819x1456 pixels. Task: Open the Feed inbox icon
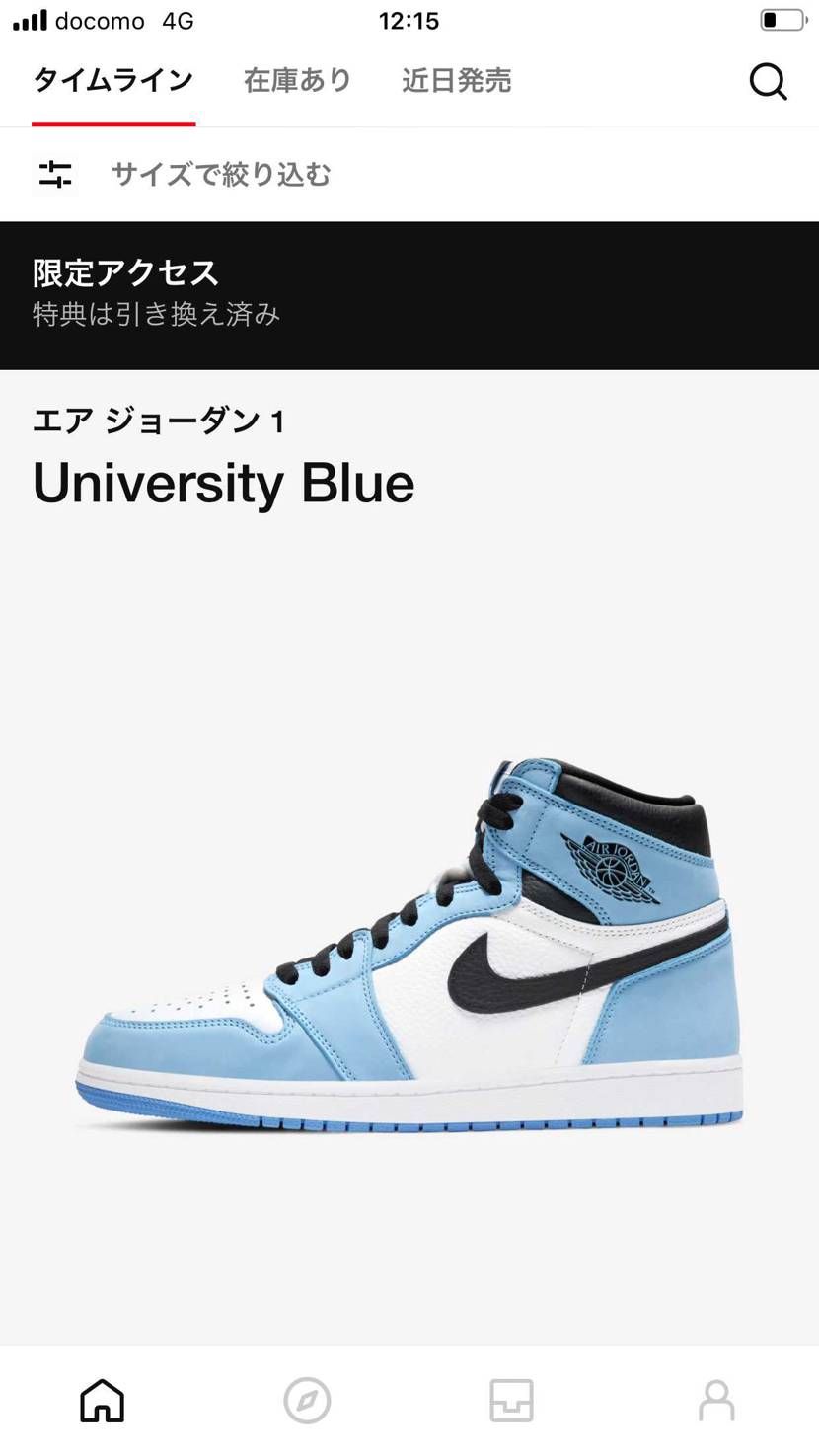pyautogui.click(x=511, y=1399)
